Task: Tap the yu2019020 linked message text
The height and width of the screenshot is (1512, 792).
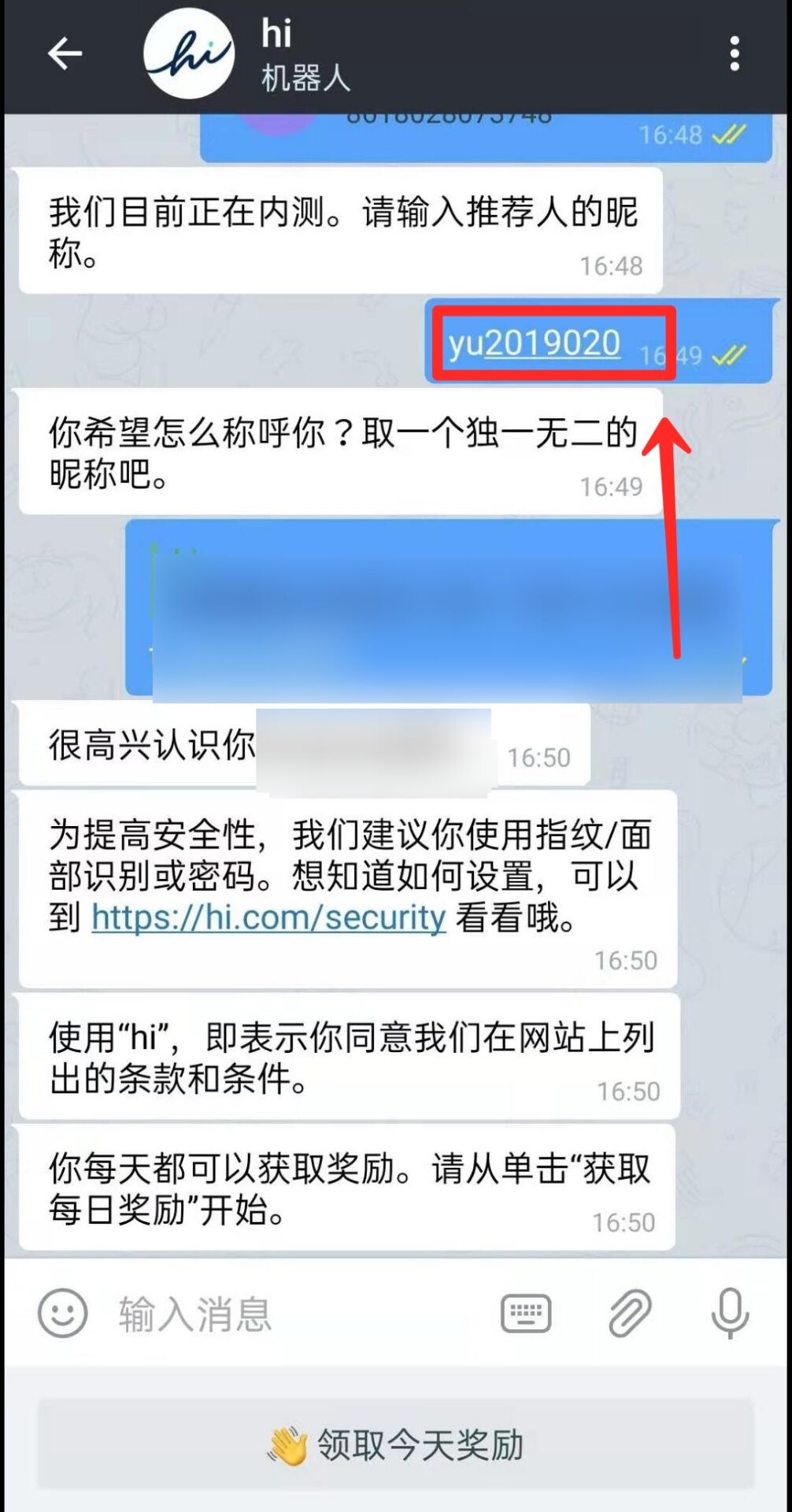Action: [x=535, y=344]
